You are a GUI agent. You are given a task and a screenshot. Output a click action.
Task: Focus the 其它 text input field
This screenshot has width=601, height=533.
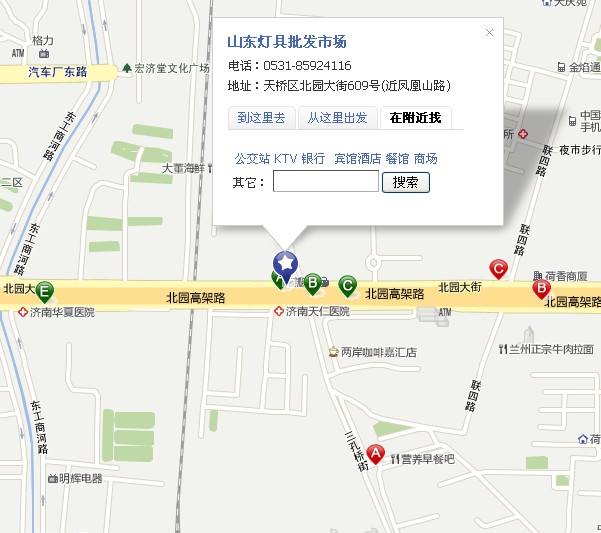click(325, 182)
